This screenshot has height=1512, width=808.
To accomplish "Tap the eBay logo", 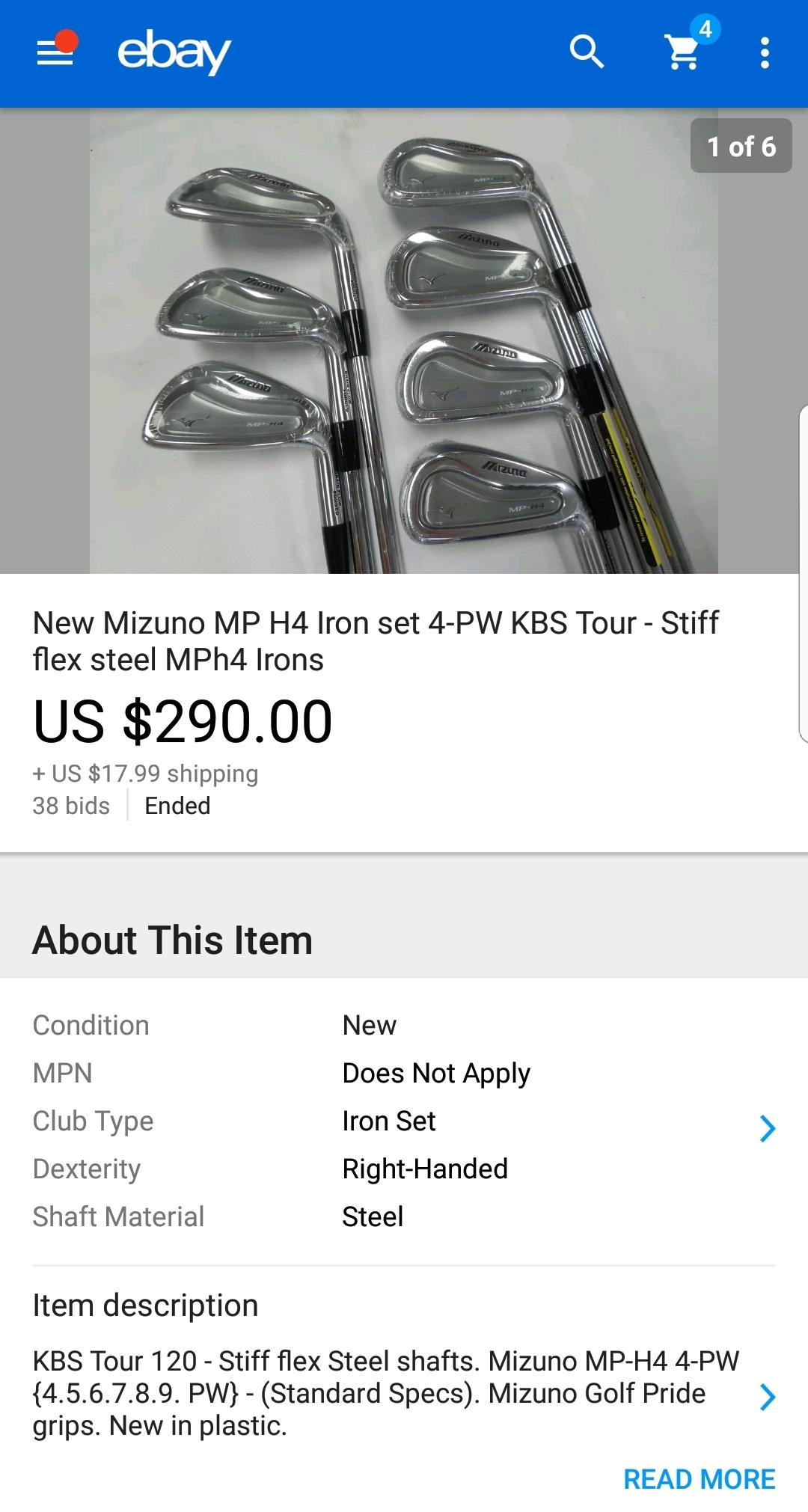I will [174, 52].
